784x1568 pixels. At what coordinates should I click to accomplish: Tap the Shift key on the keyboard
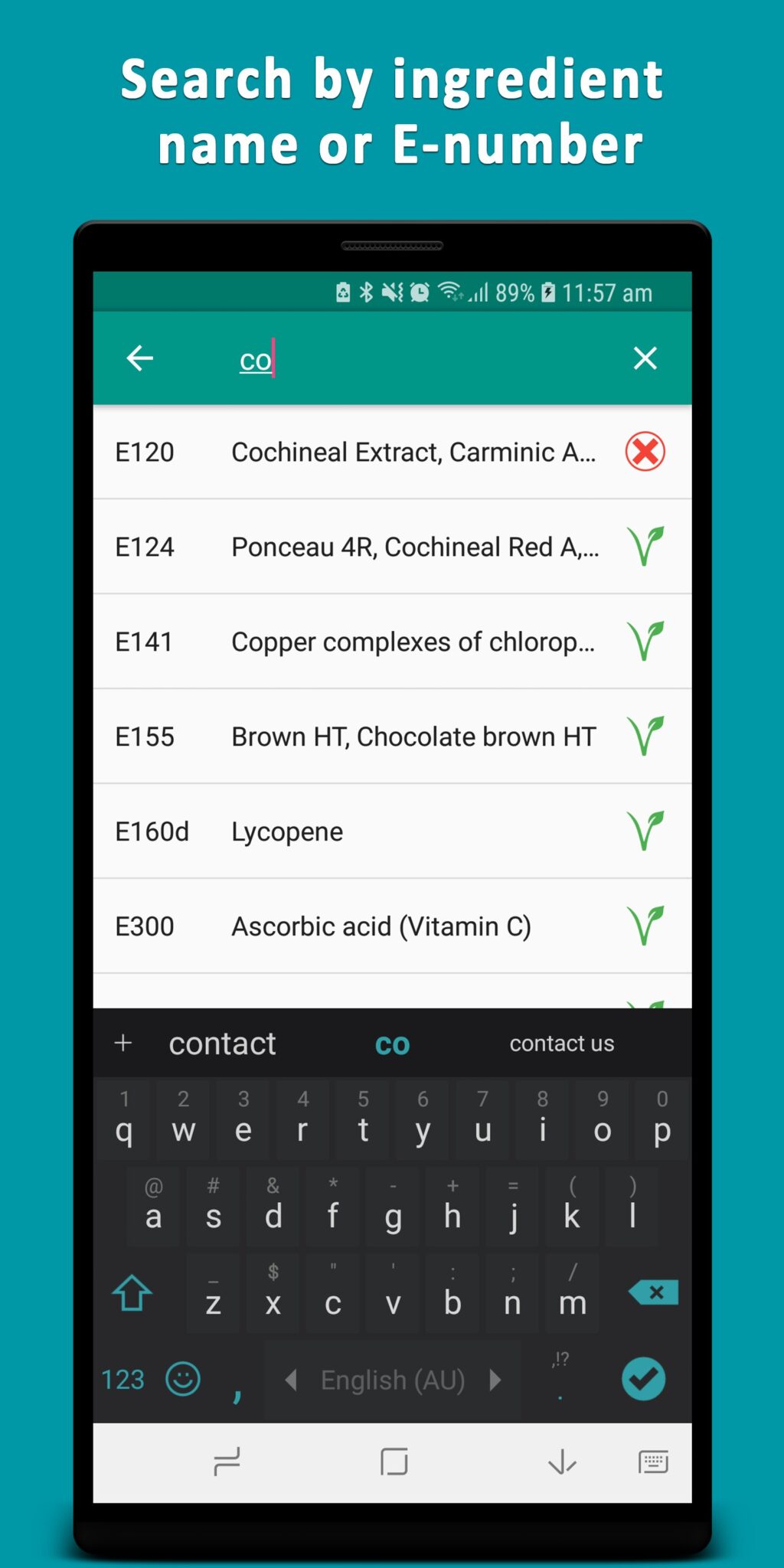pos(131,1292)
